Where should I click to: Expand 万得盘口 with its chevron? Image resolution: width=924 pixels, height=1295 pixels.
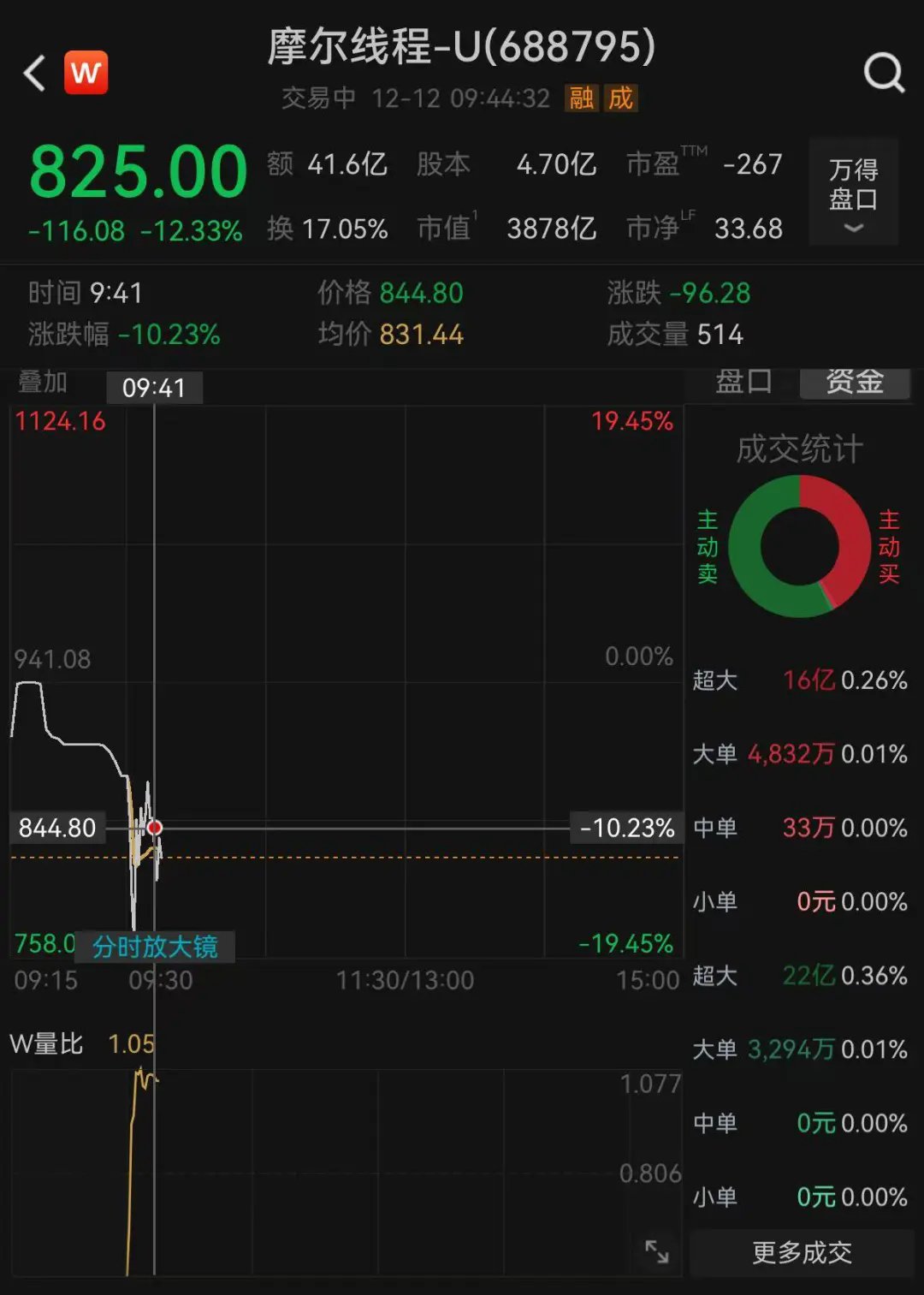tap(852, 229)
